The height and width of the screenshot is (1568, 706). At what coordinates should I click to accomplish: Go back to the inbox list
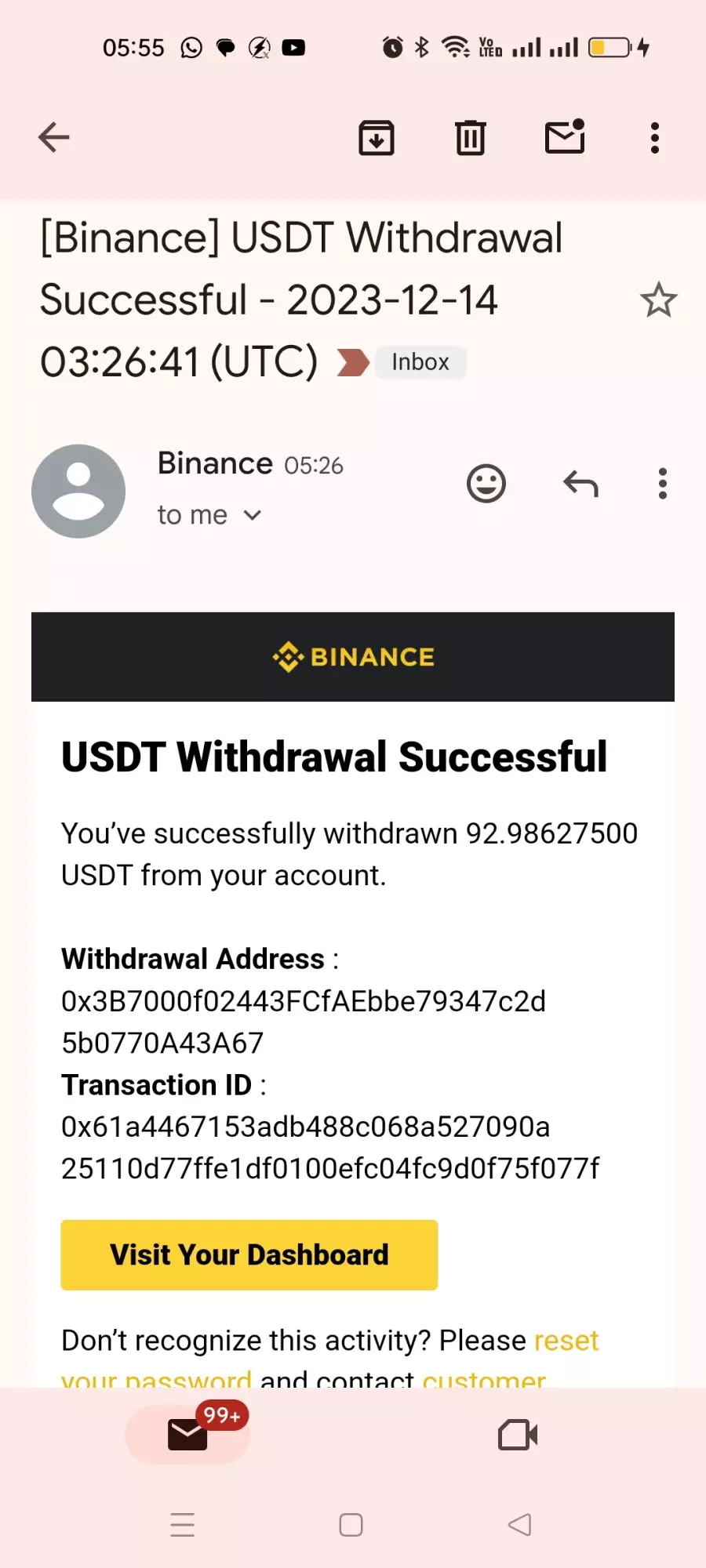[x=53, y=138]
